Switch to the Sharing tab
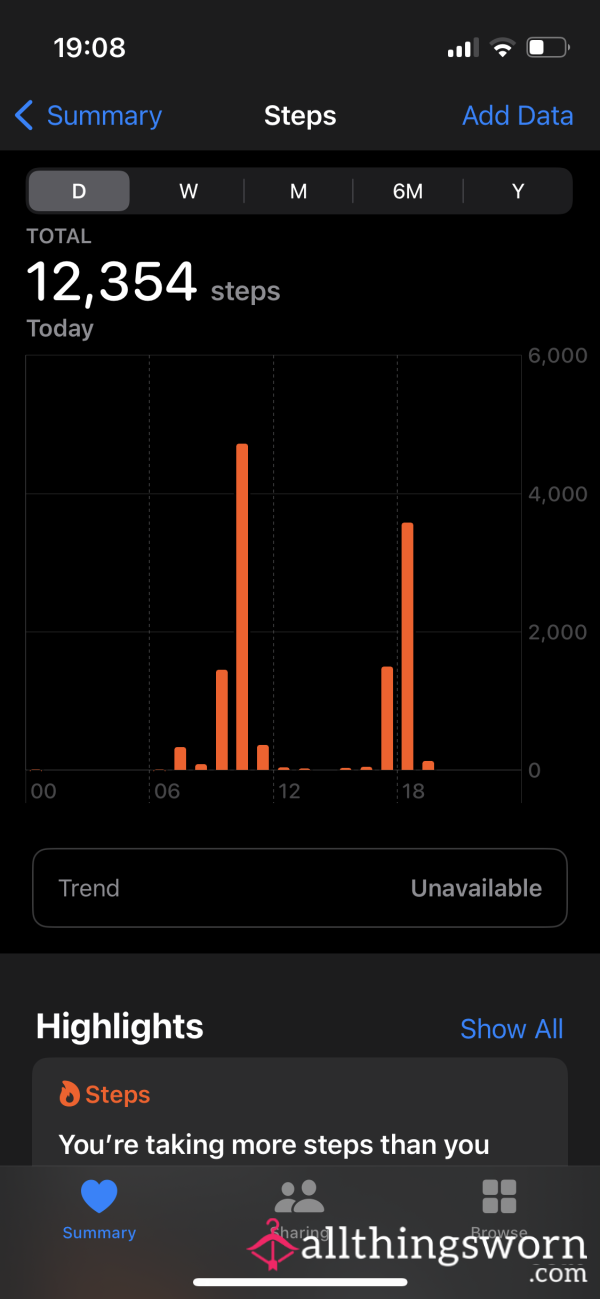 (299, 1209)
